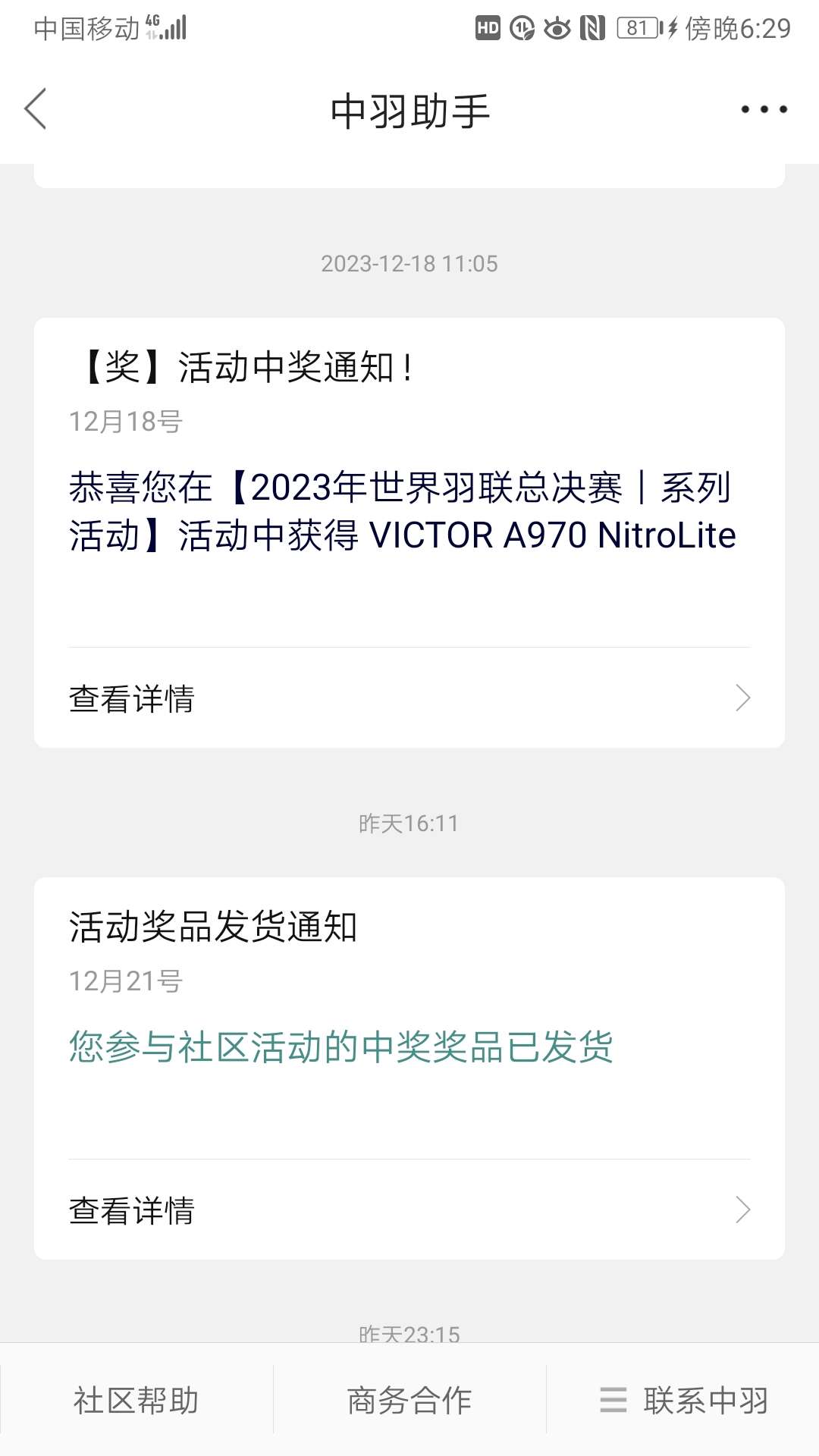
Task: View details of 活动中奖通知 message
Action: point(409,698)
